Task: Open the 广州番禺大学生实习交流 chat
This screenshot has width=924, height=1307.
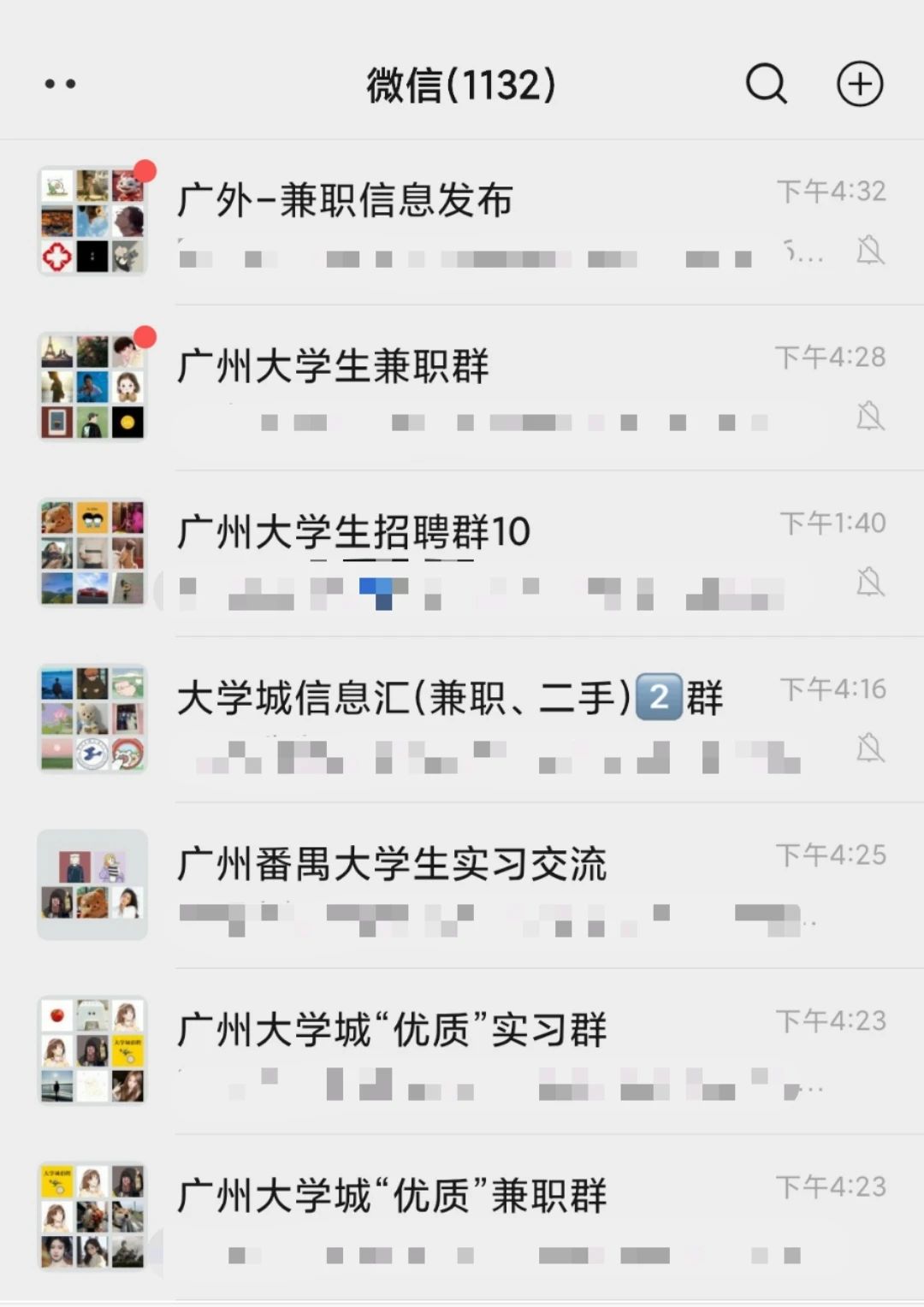Action: click(462, 885)
